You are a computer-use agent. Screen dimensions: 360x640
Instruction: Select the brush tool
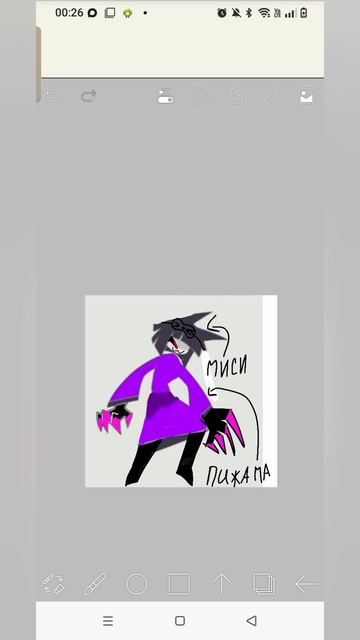(x=95, y=584)
